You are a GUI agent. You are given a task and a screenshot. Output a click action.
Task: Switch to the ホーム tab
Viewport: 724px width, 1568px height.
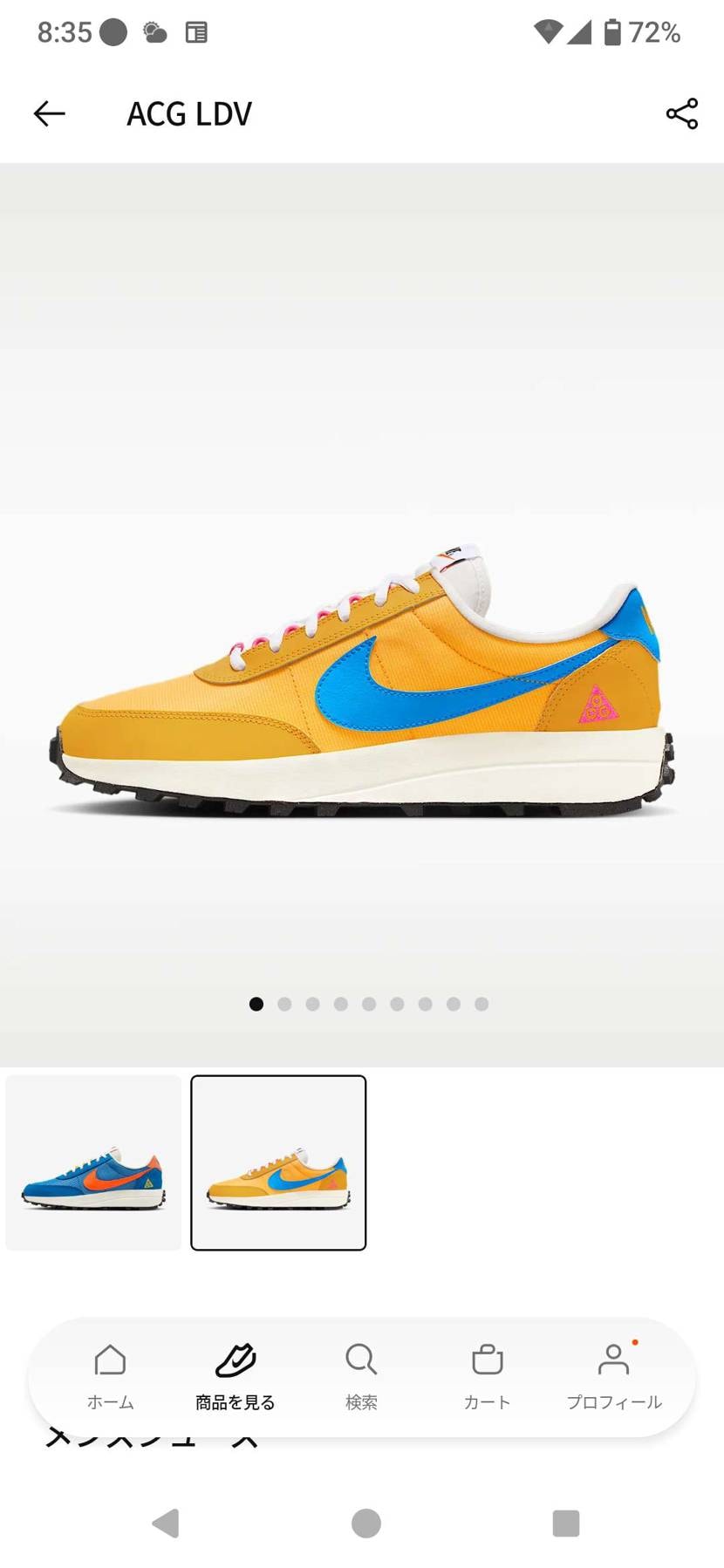coord(111,1375)
